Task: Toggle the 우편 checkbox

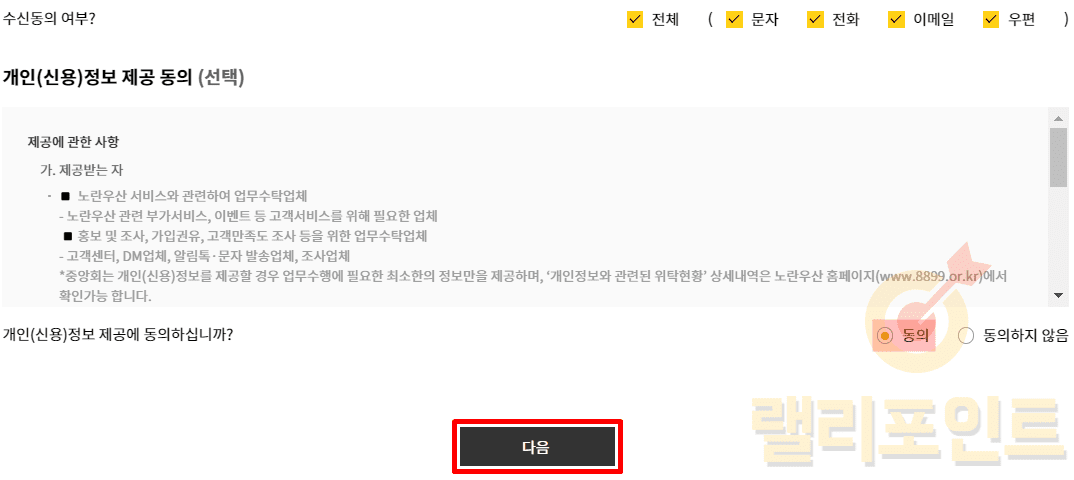Action: (x=992, y=19)
